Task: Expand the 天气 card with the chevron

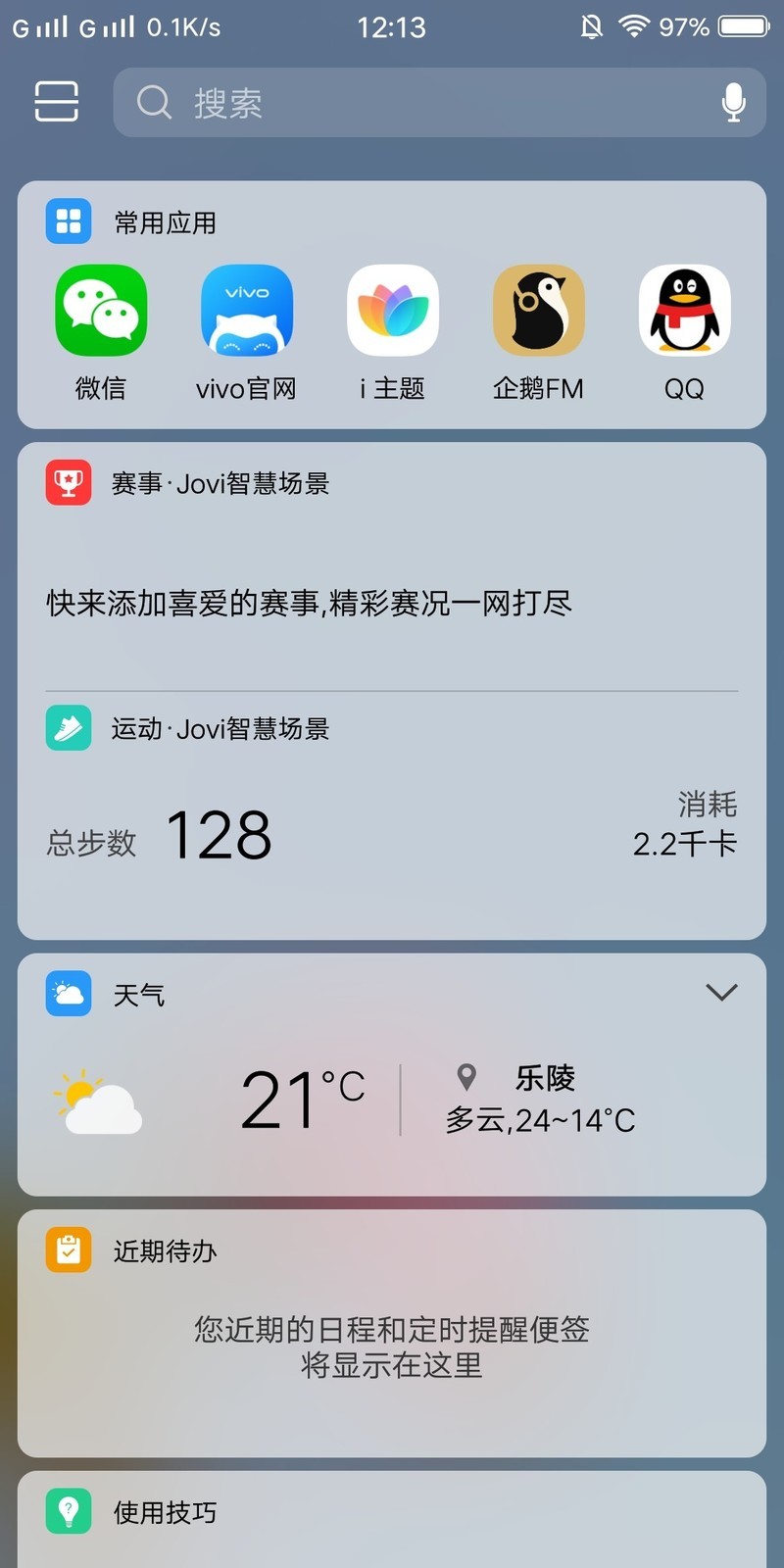Action: [x=722, y=993]
